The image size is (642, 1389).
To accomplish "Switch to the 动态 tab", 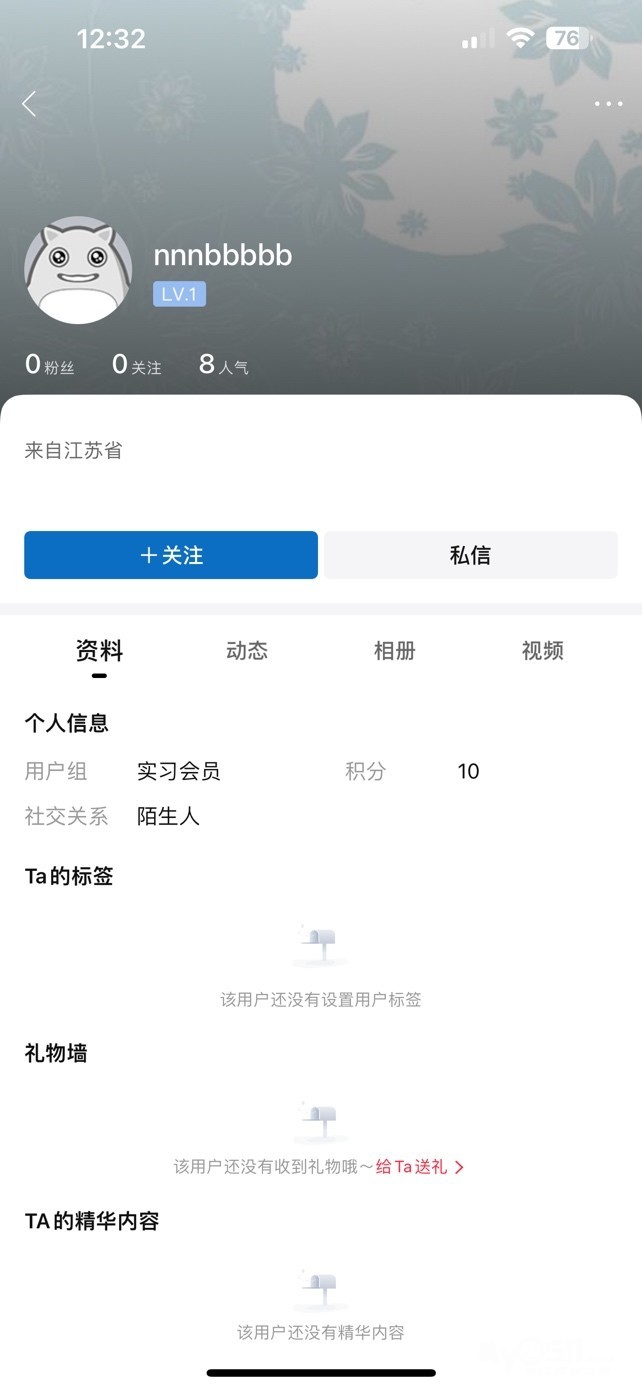I will pyautogui.click(x=247, y=651).
